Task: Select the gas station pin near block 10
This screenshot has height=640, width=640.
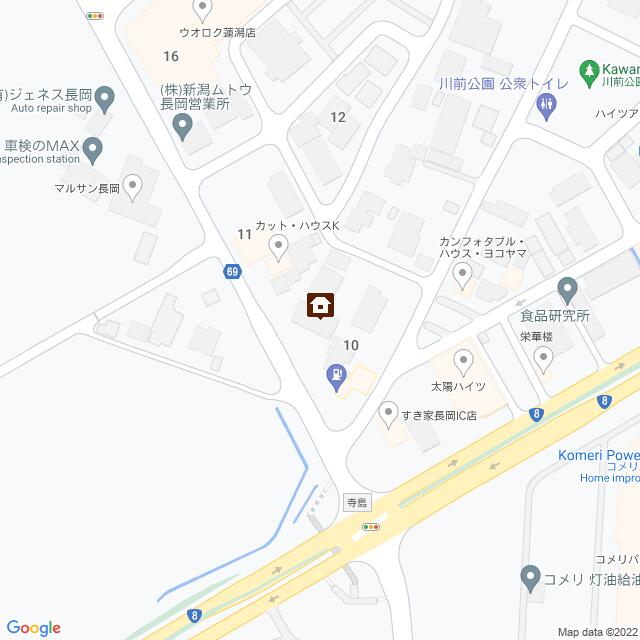Action: click(x=337, y=376)
